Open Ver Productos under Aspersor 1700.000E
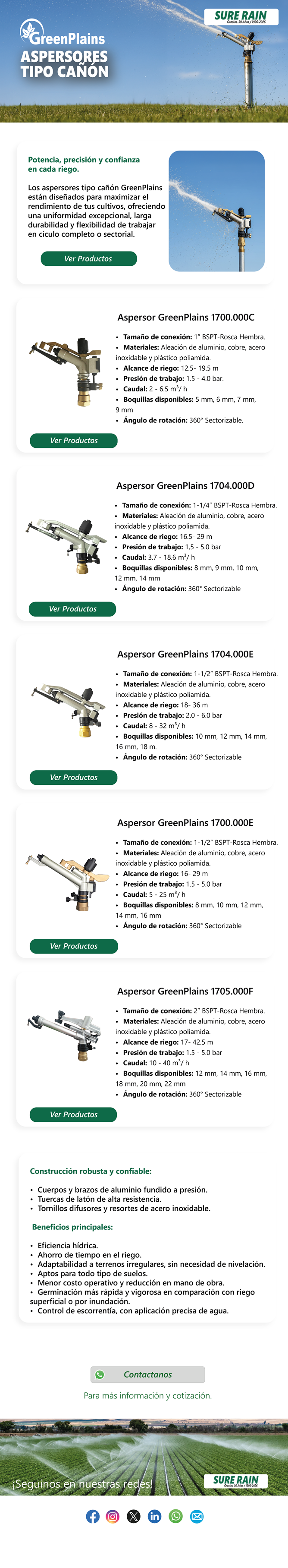This screenshot has height=1568, width=288. pos(74,946)
